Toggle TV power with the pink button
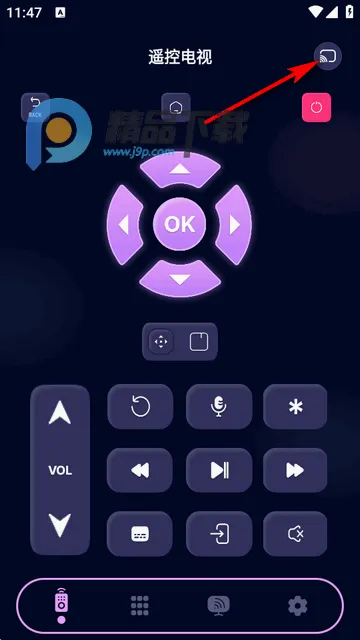The image size is (360, 640). pos(316,108)
